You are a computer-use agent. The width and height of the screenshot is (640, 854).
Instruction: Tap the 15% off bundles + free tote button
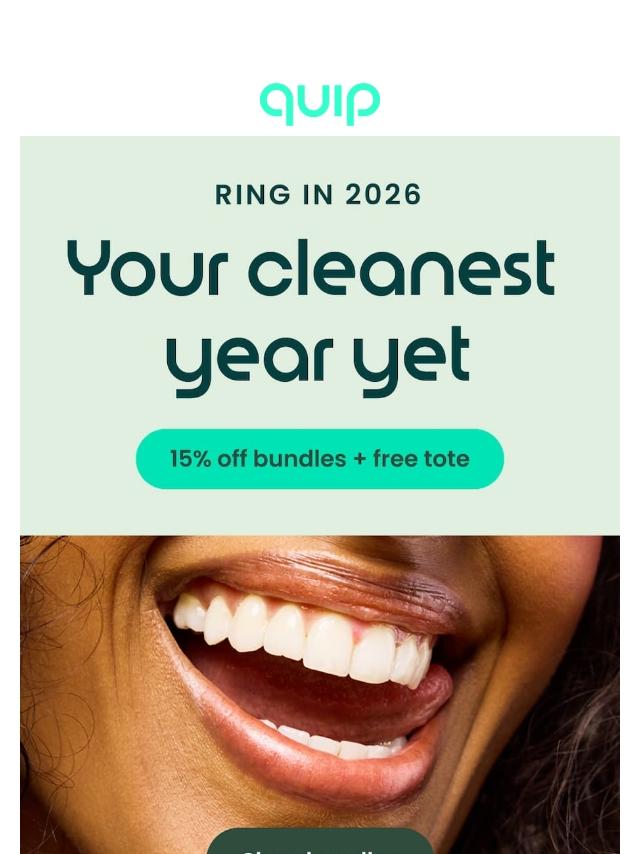pos(320,459)
